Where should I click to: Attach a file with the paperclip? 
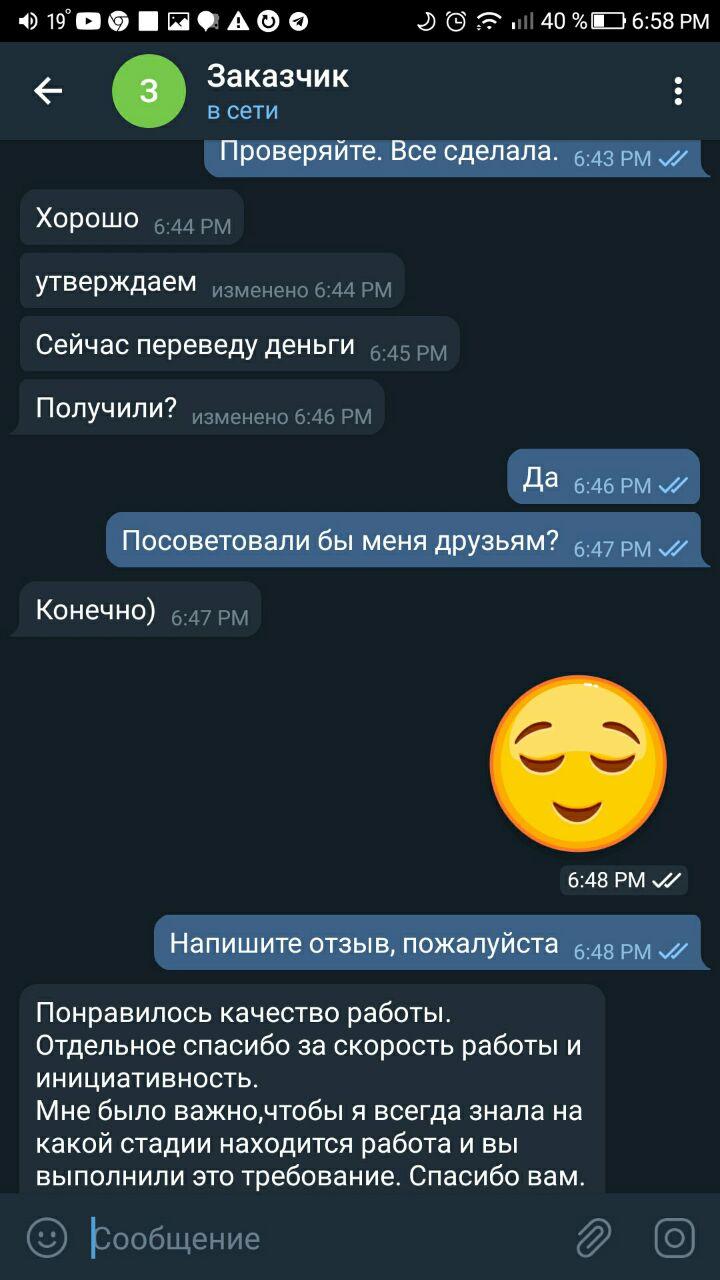[x=594, y=1238]
